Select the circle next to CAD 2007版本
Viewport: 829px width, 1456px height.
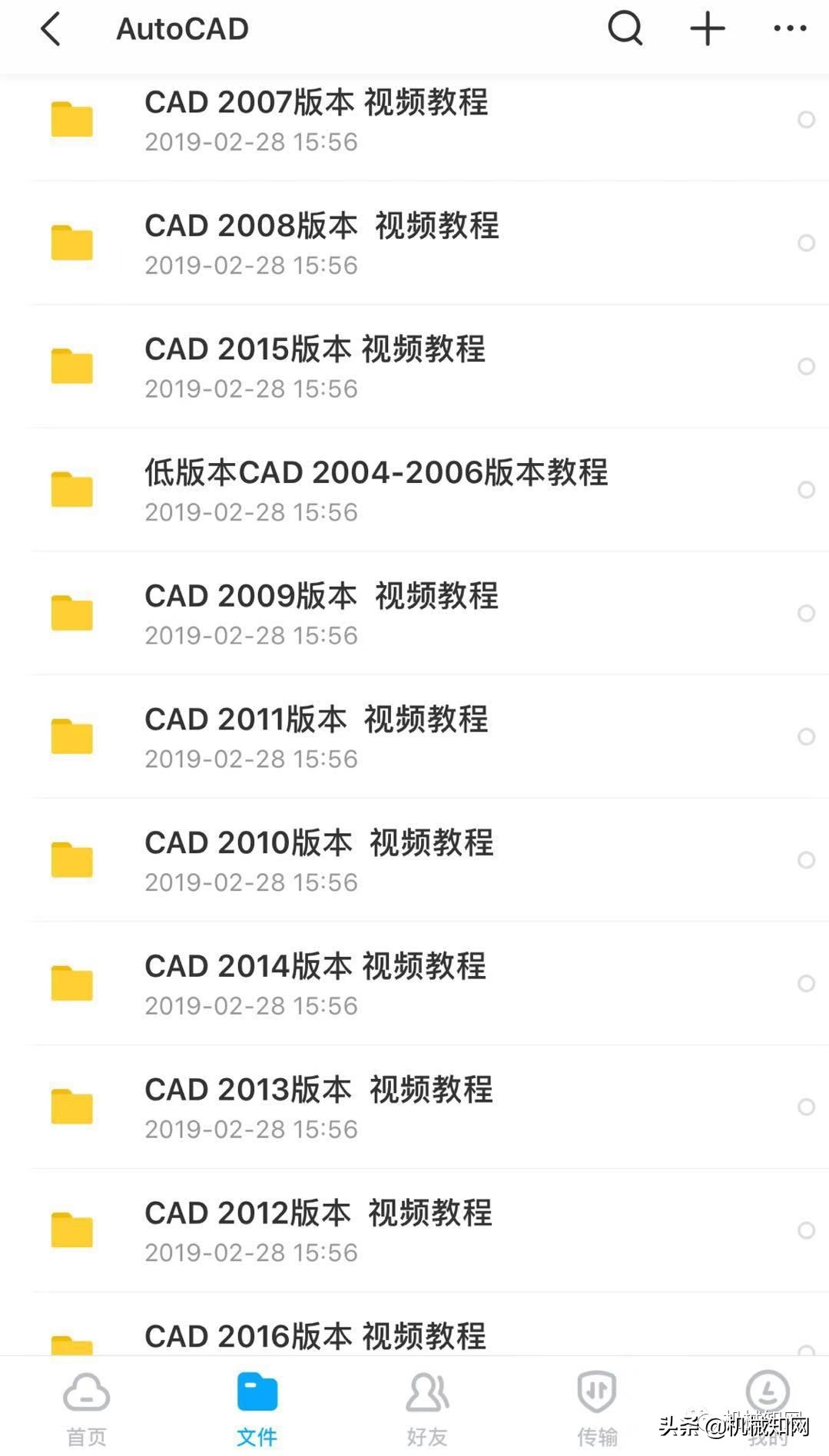(805, 120)
